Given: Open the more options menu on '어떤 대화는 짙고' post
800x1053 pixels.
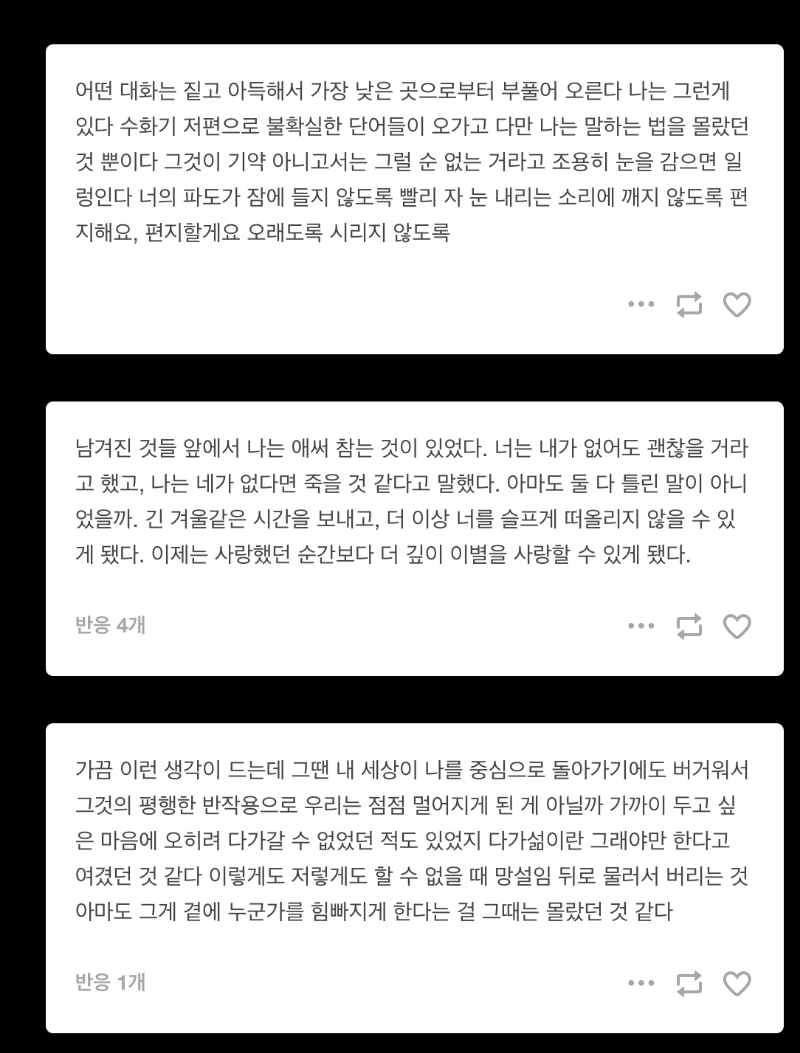Looking at the screenshot, I should 641,305.
